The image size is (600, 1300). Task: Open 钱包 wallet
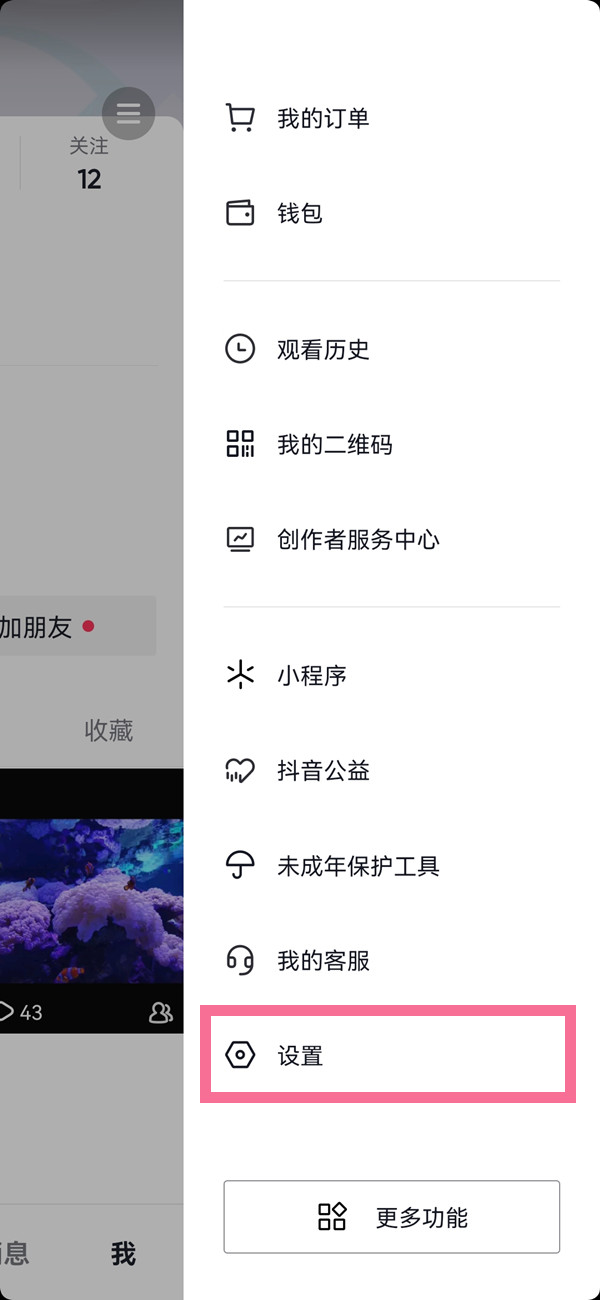point(300,213)
